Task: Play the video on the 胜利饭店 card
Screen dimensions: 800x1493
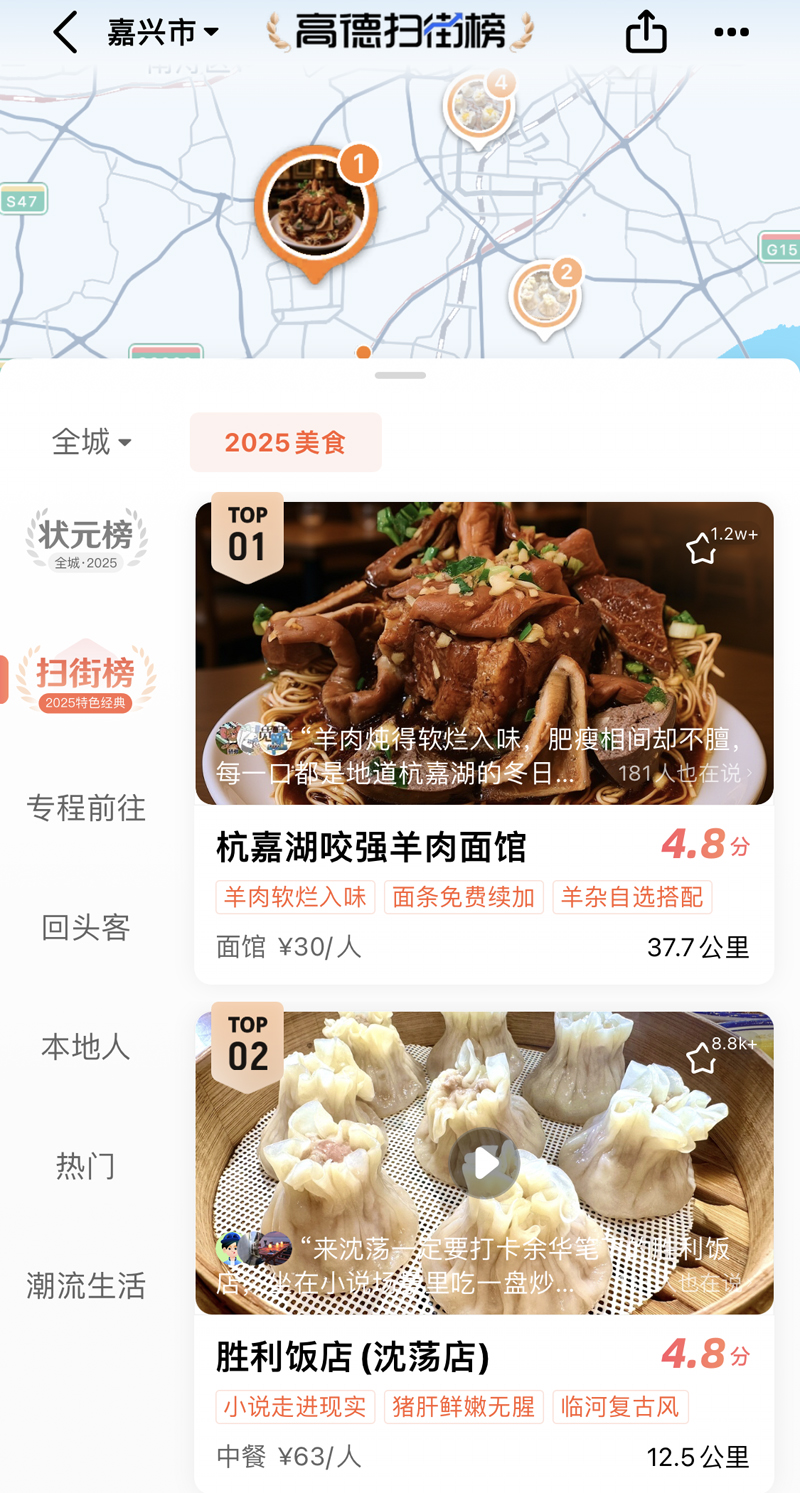Action: pyautogui.click(x=485, y=1163)
